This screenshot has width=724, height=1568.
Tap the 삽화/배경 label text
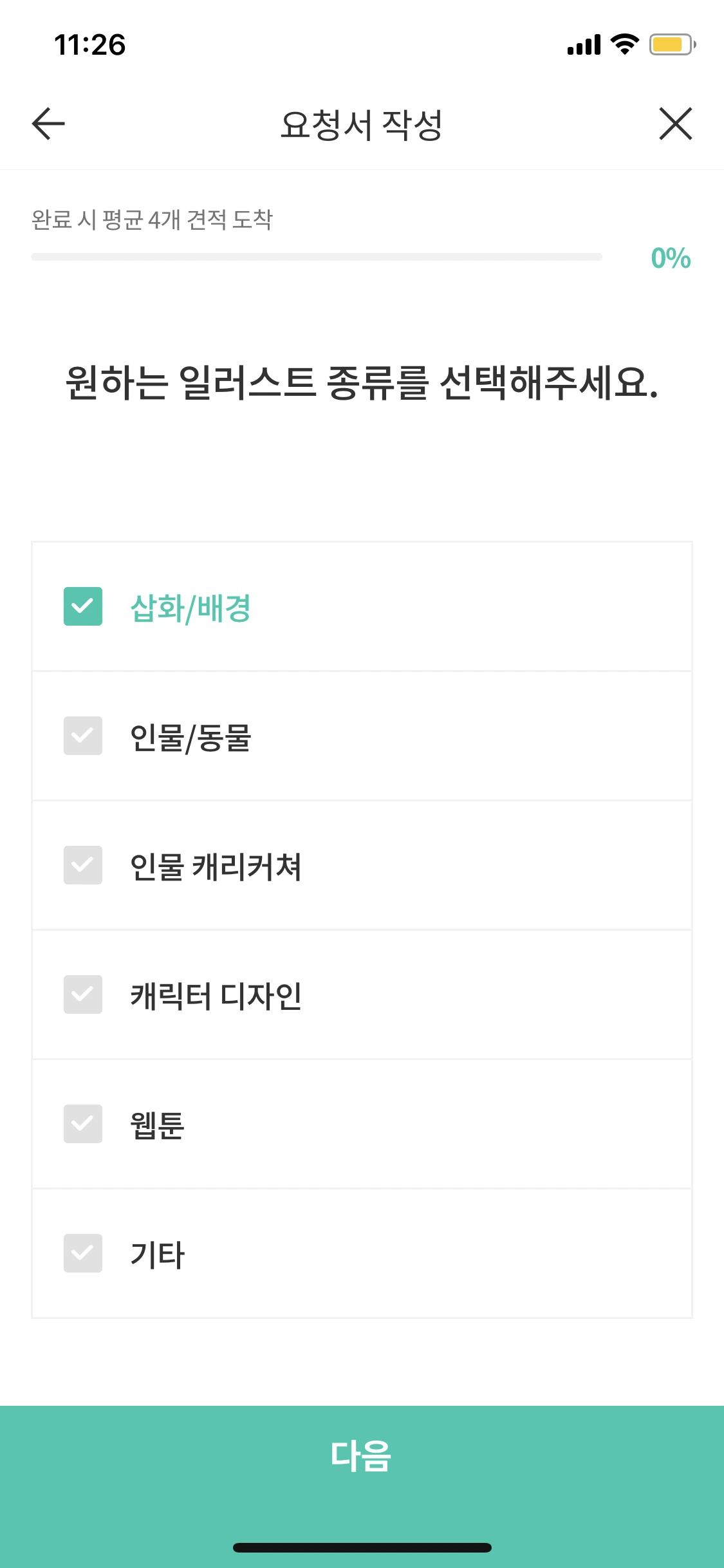pyautogui.click(x=189, y=606)
